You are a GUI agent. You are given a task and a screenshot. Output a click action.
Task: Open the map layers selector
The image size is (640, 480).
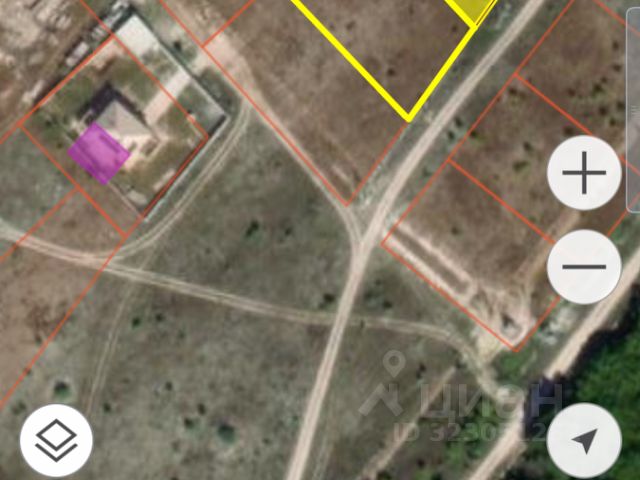[x=56, y=440]
